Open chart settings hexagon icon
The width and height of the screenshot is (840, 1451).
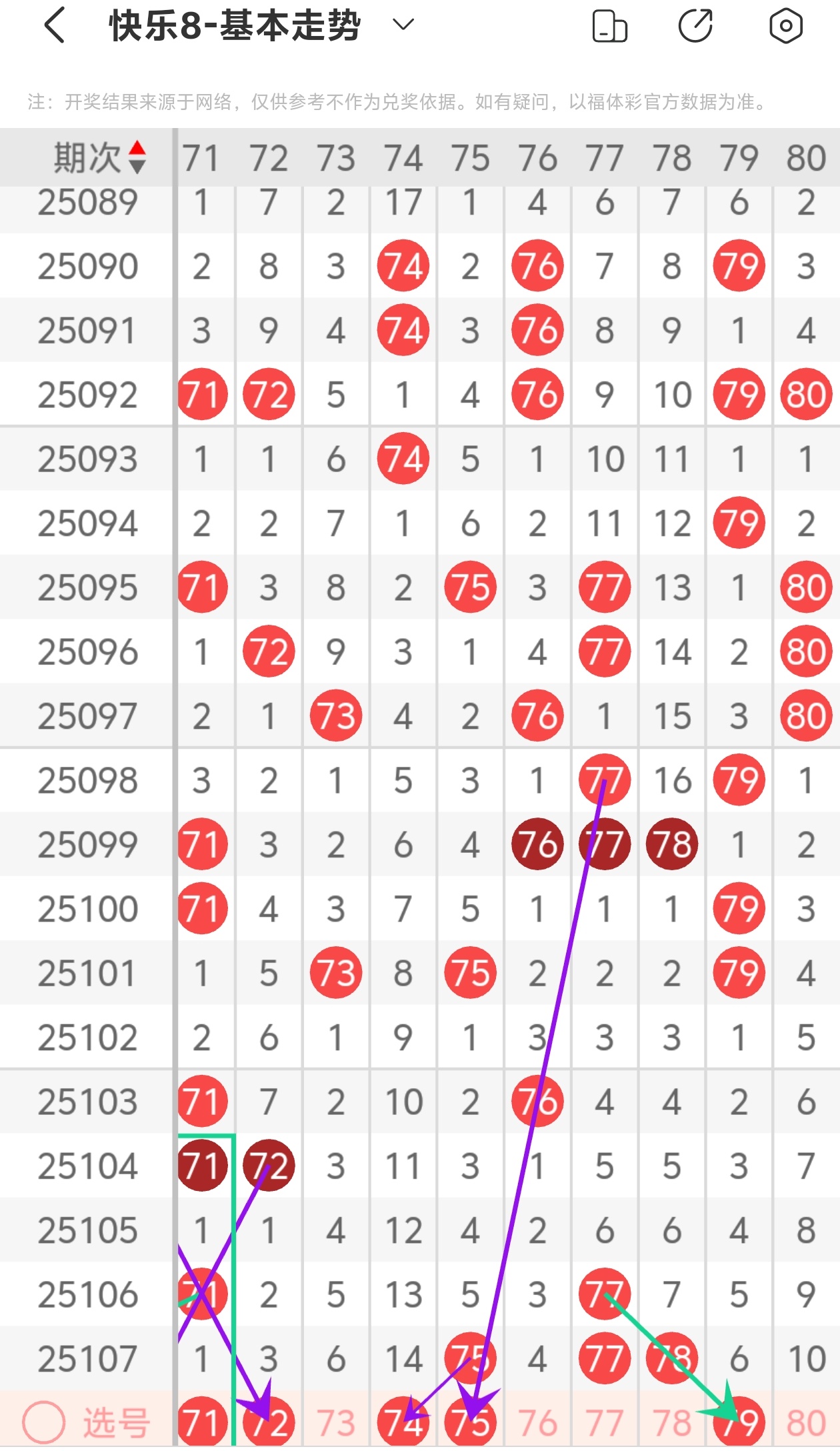coord(785,27)
